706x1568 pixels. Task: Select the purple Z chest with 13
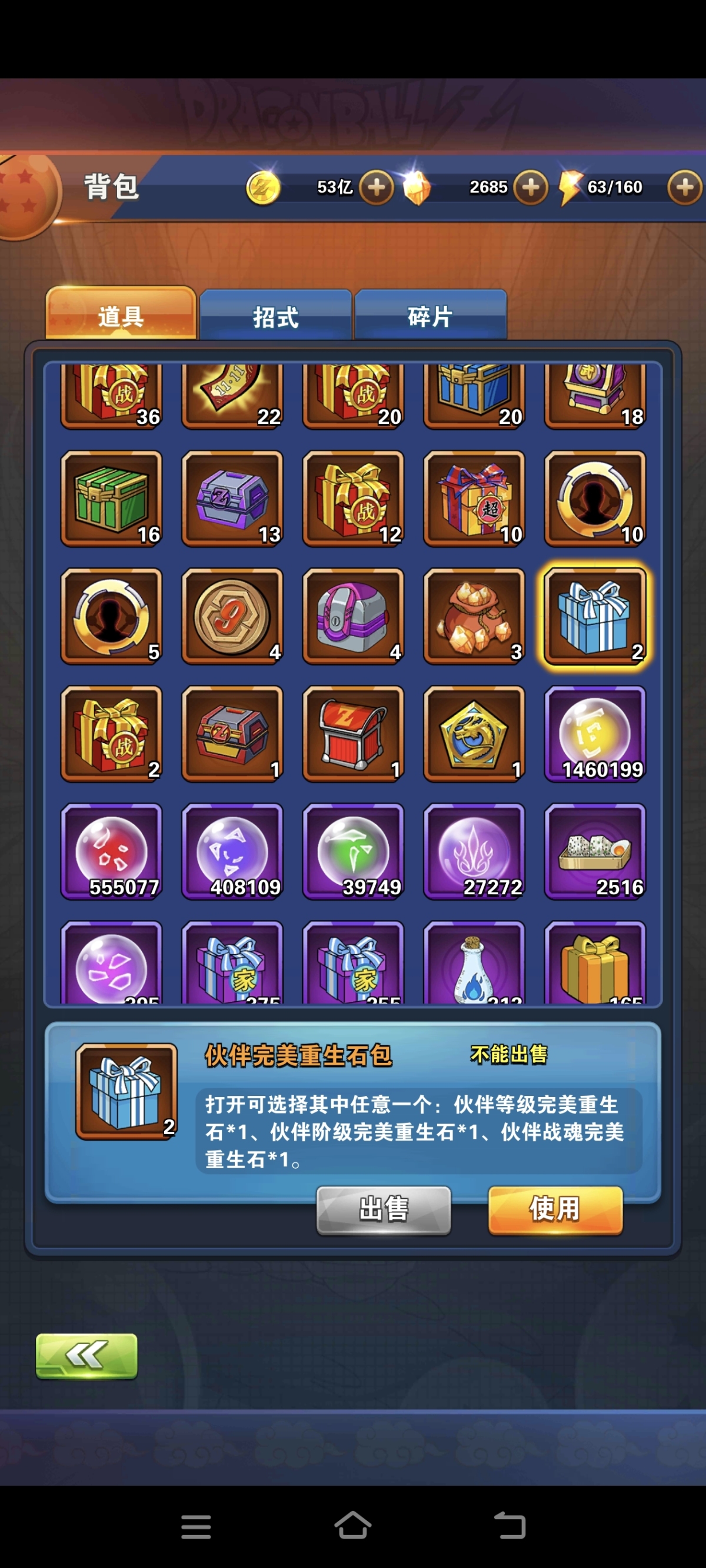click(232, 499)
